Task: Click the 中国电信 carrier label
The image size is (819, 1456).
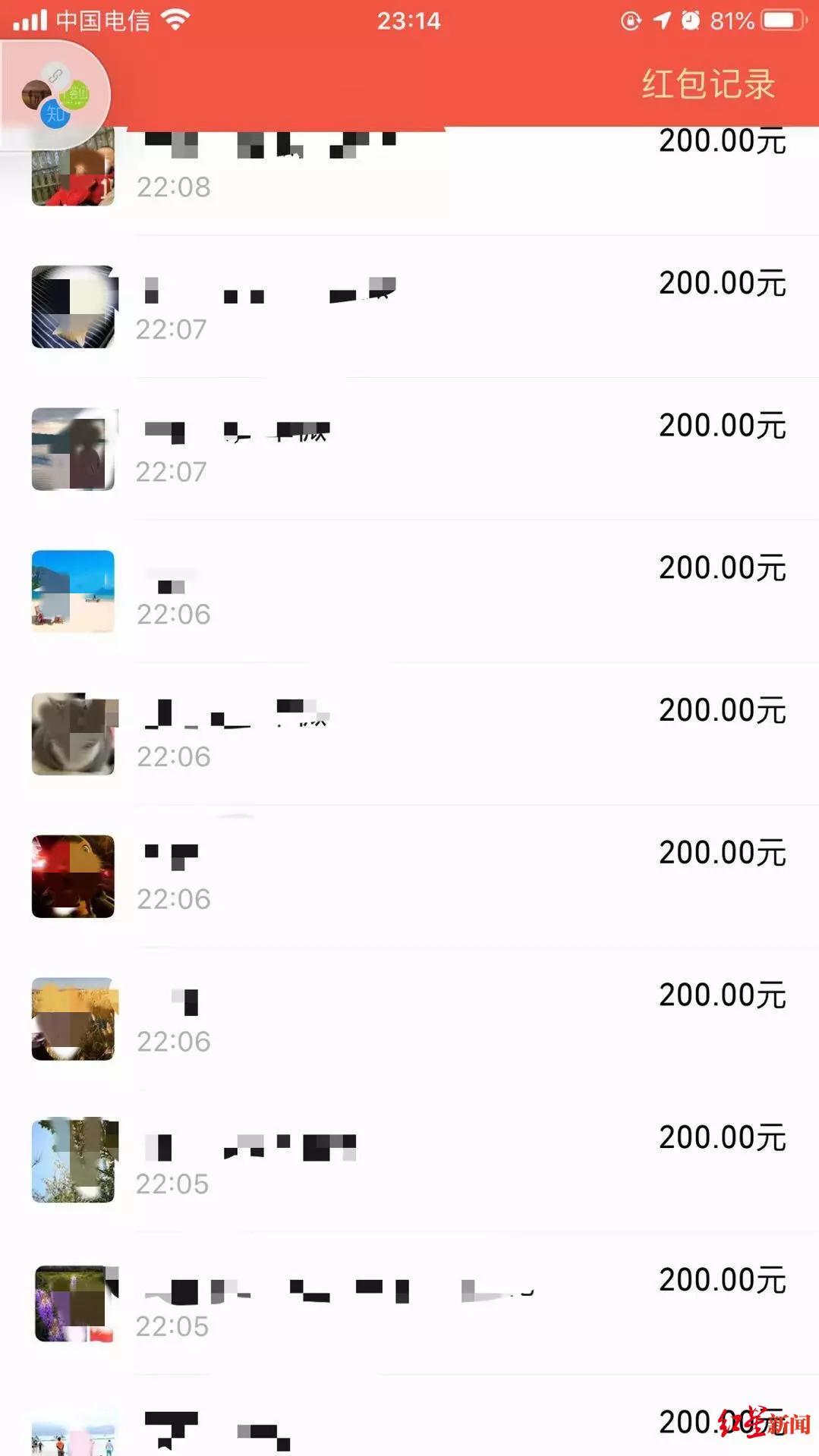Action: click(104, 20)
